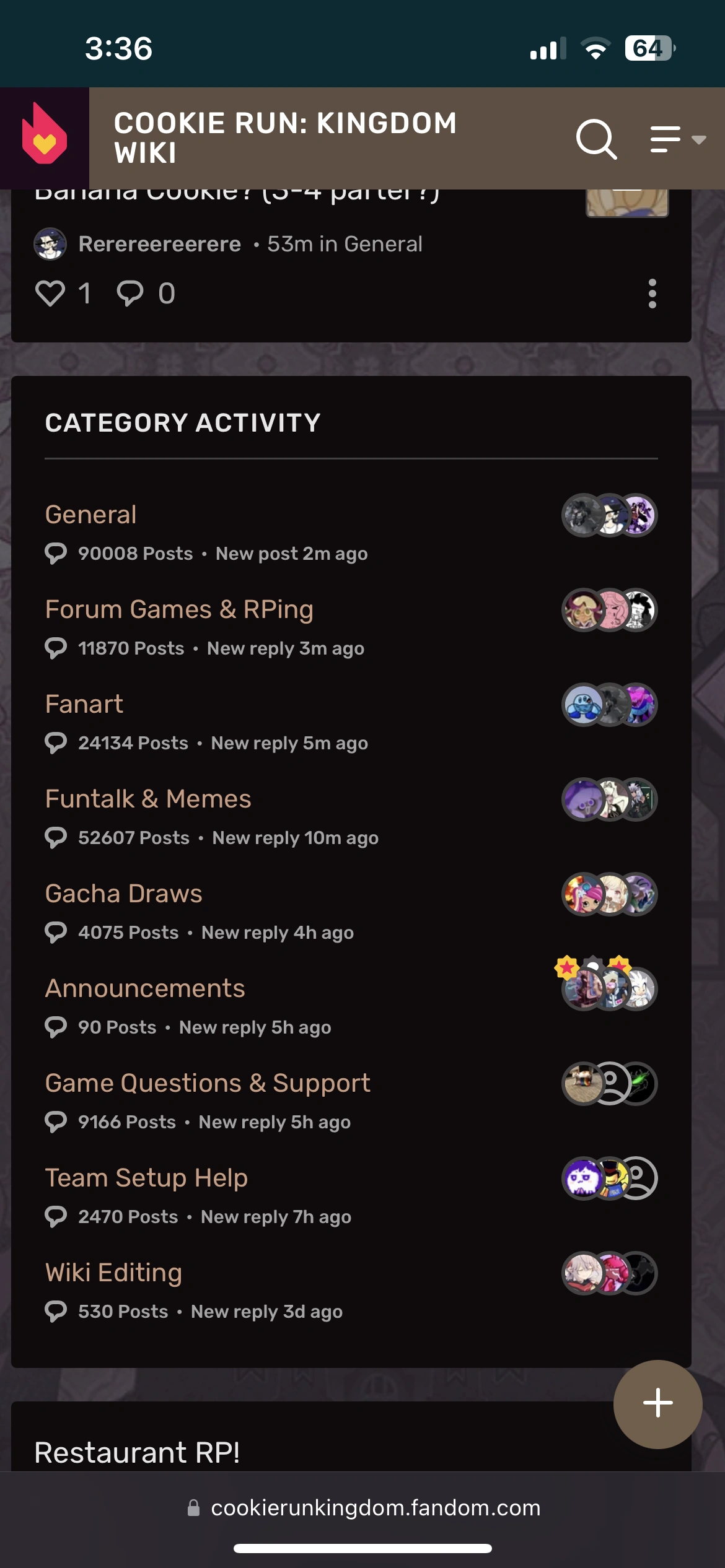Expand the wiki navigation menu
Screen dimensions: 725x1568
click(x=677, y=139)
